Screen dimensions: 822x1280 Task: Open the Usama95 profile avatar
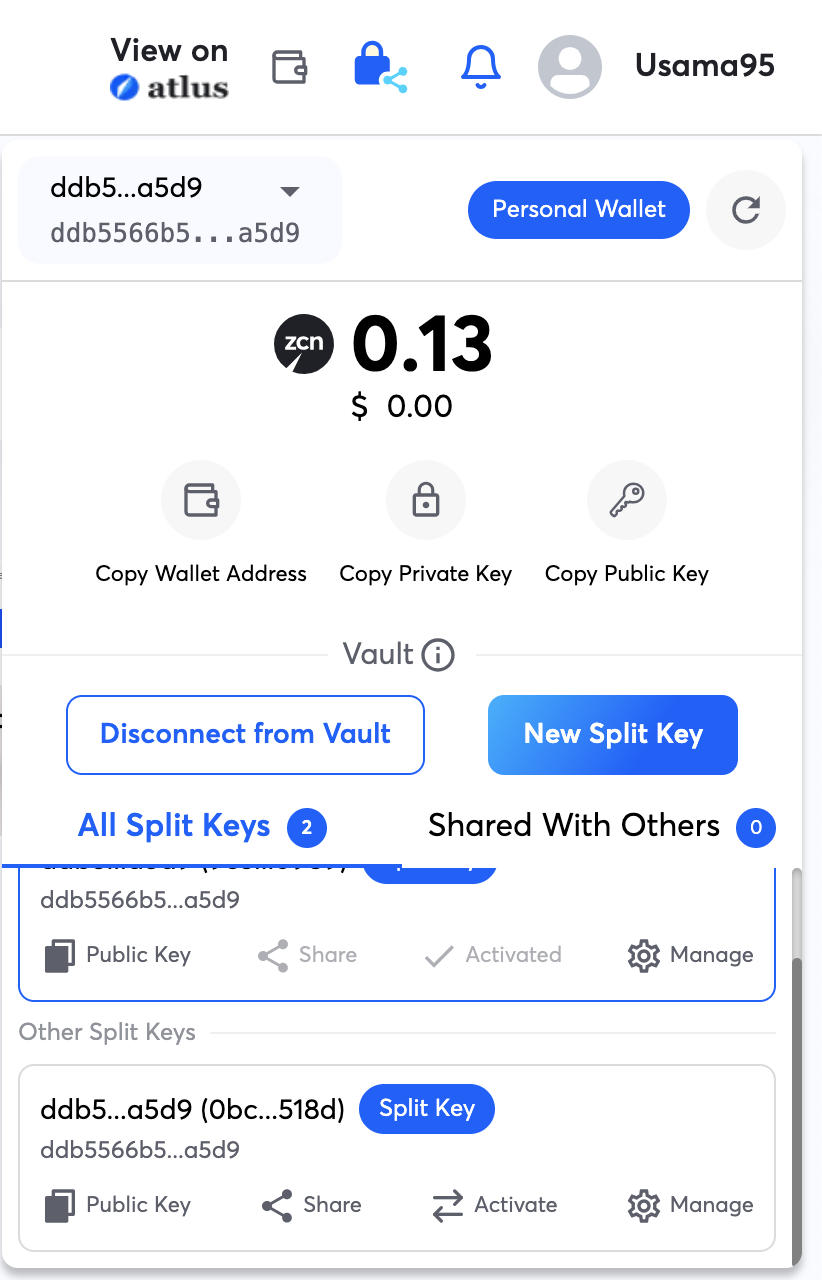(x=570, y=67)
